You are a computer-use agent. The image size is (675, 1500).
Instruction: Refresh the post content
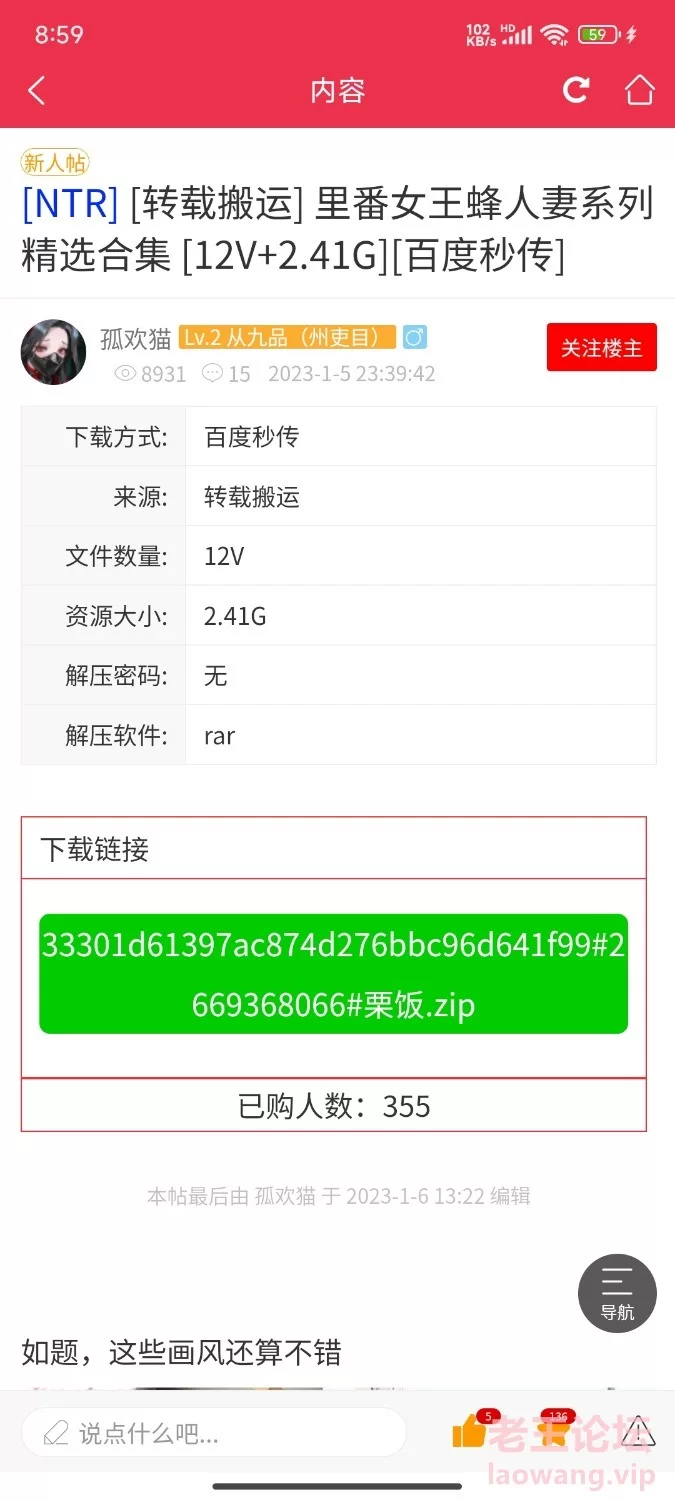coord(576,91)
